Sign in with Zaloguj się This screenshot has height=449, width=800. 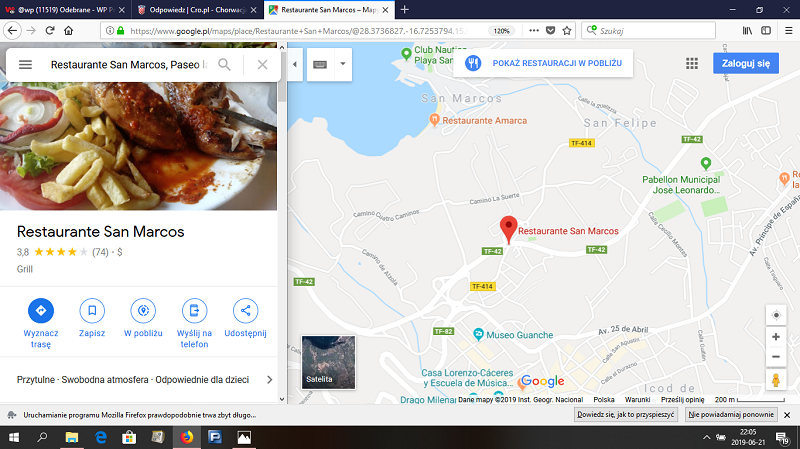click(x=749, y=63)
